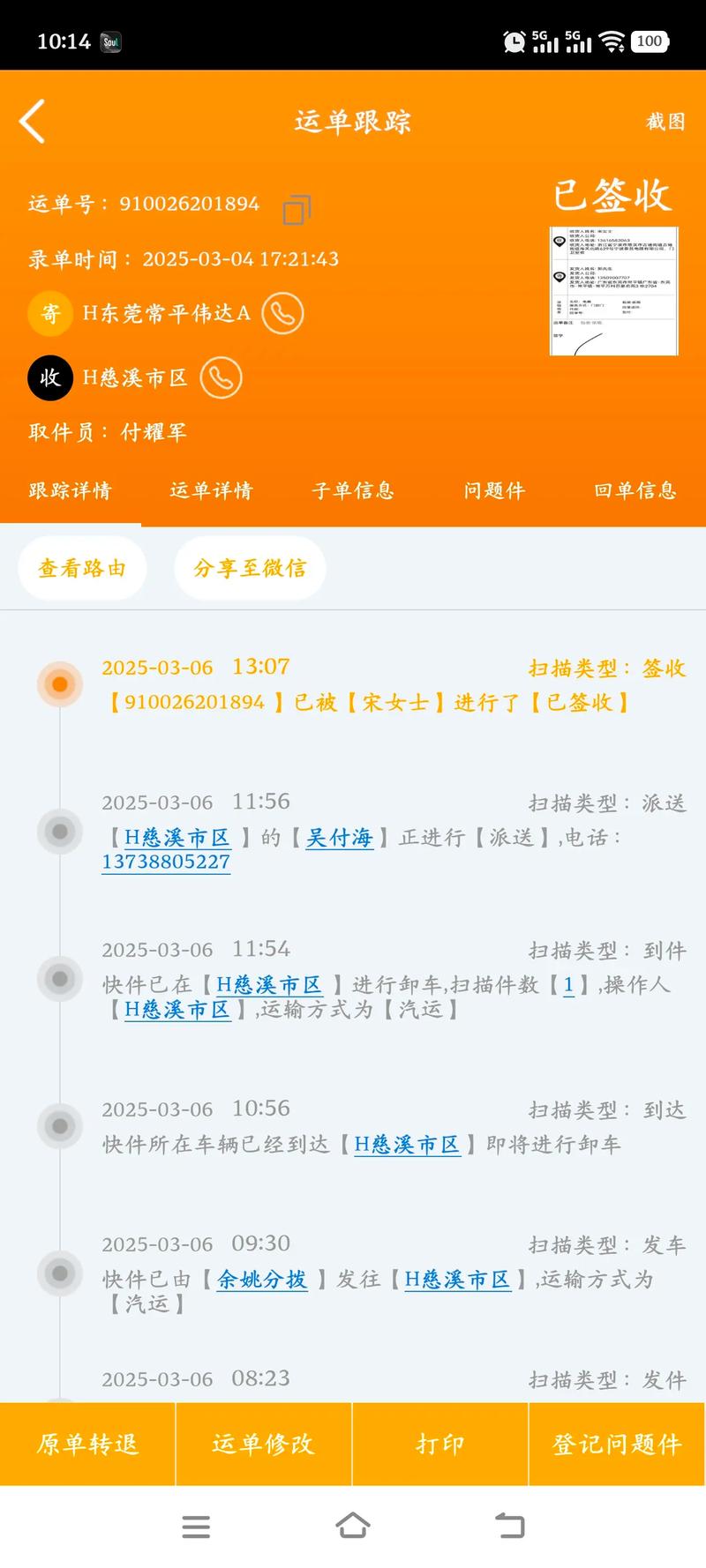Open courier 吴付海 details link
The height and width of the screenshot is (1568, 706).
[342, 837]
